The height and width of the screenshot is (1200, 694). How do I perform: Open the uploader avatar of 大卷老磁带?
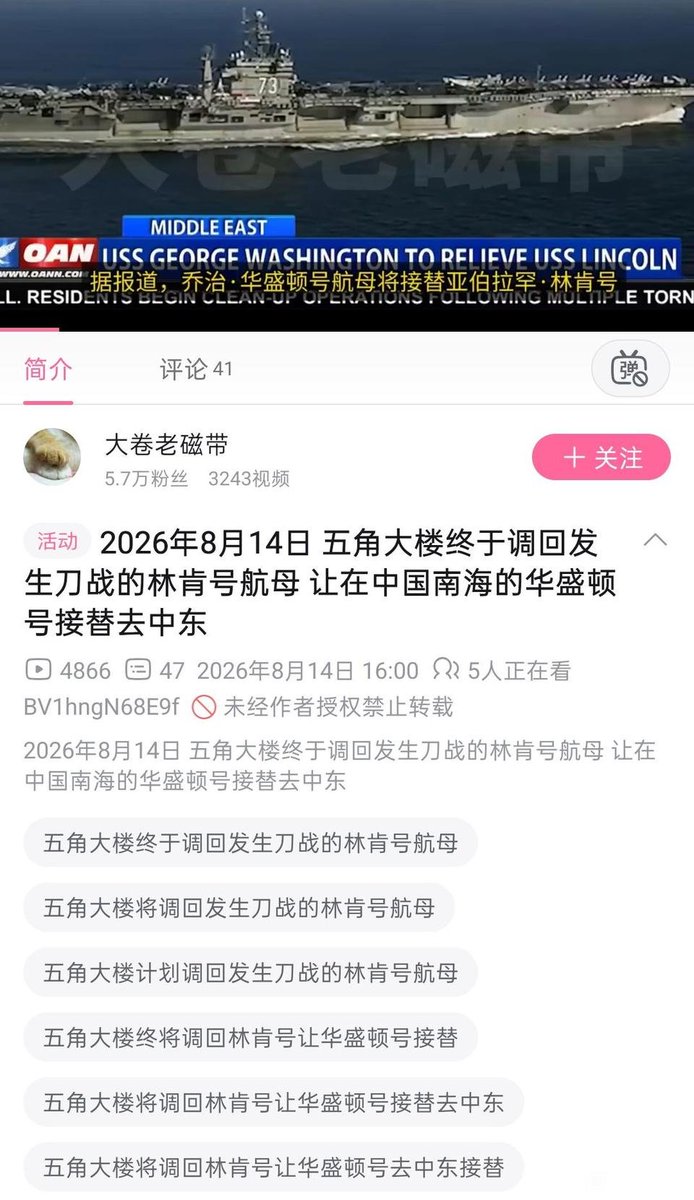[52, 457]
